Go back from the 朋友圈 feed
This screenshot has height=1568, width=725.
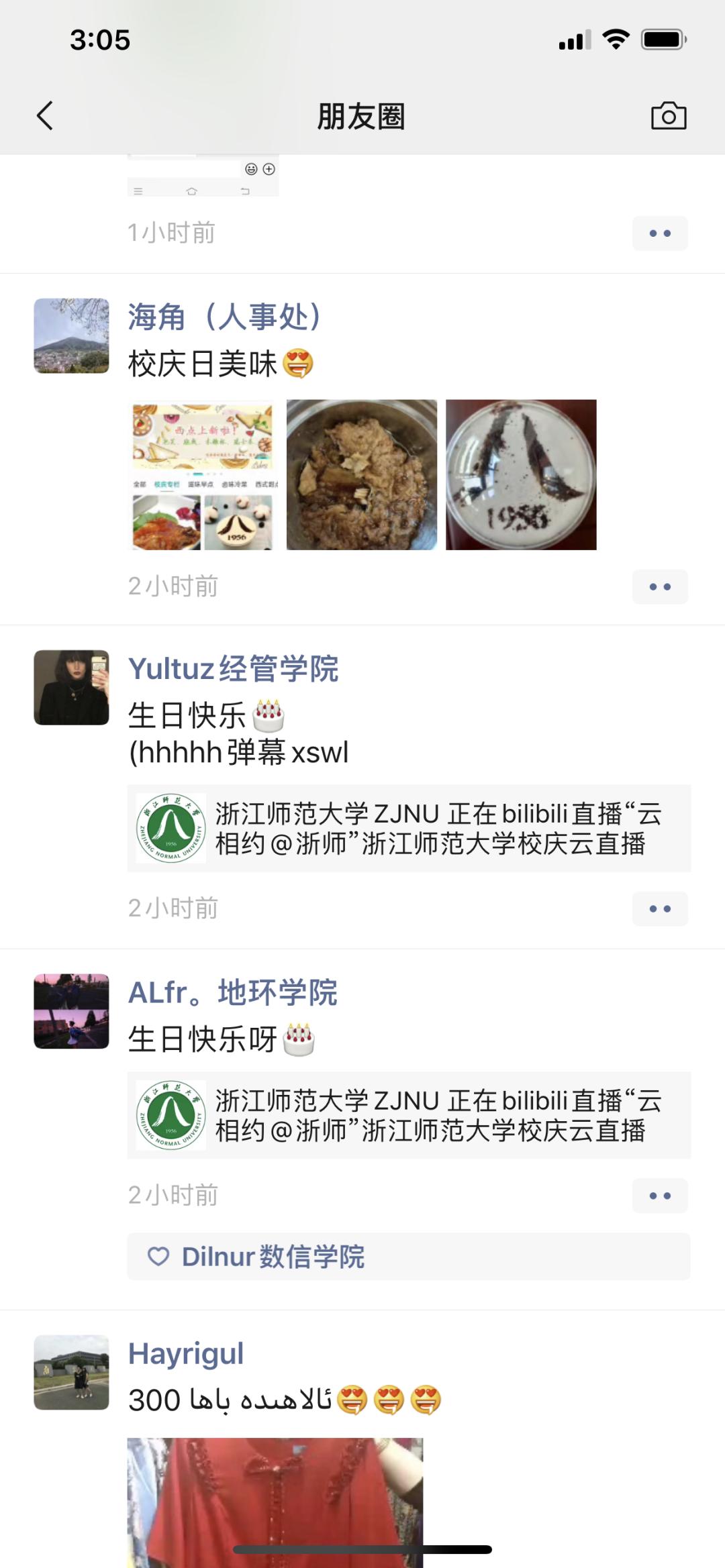pos(45,116)
